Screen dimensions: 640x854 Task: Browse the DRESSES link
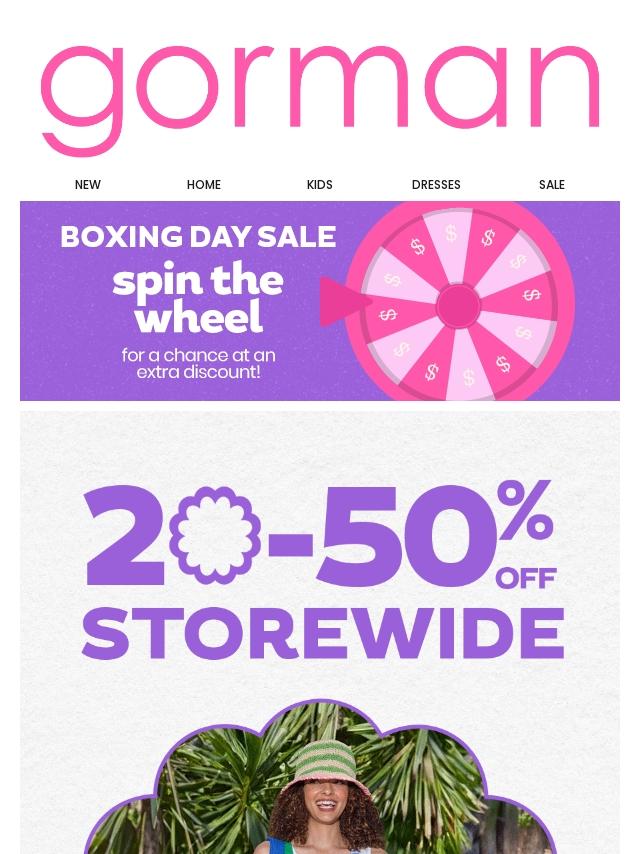coord(436,185)
